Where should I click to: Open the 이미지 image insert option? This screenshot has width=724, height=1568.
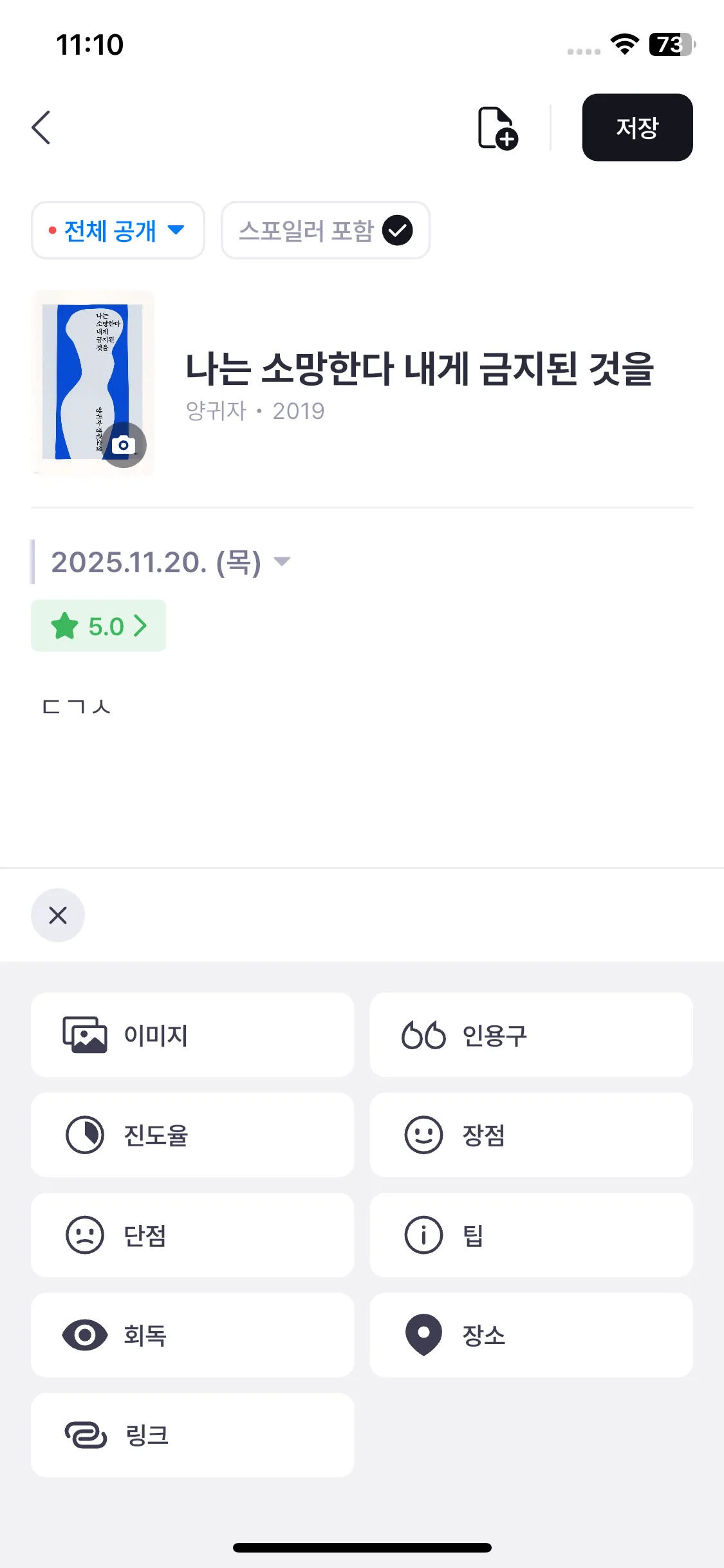(x=191, y=1035)
